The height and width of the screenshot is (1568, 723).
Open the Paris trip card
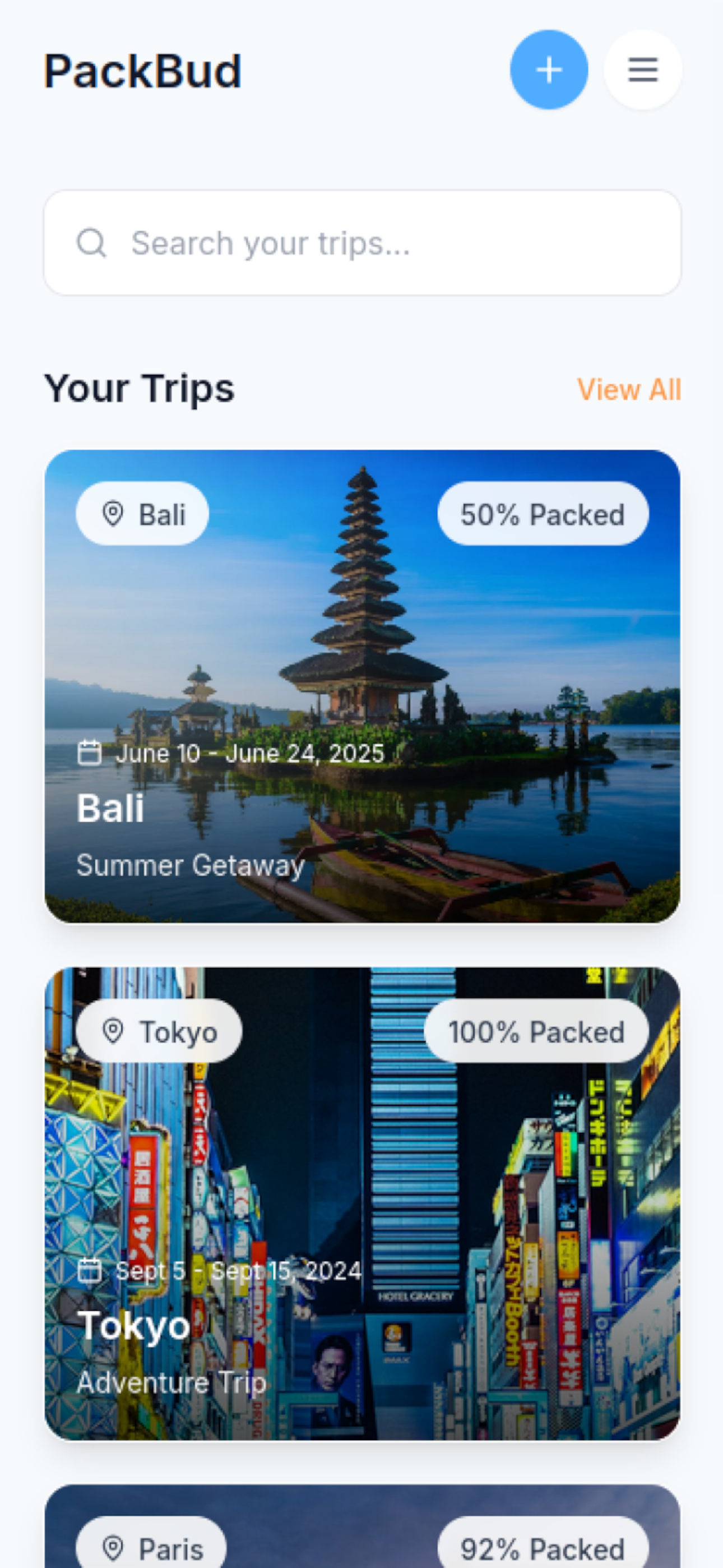tap(361, 1528)
